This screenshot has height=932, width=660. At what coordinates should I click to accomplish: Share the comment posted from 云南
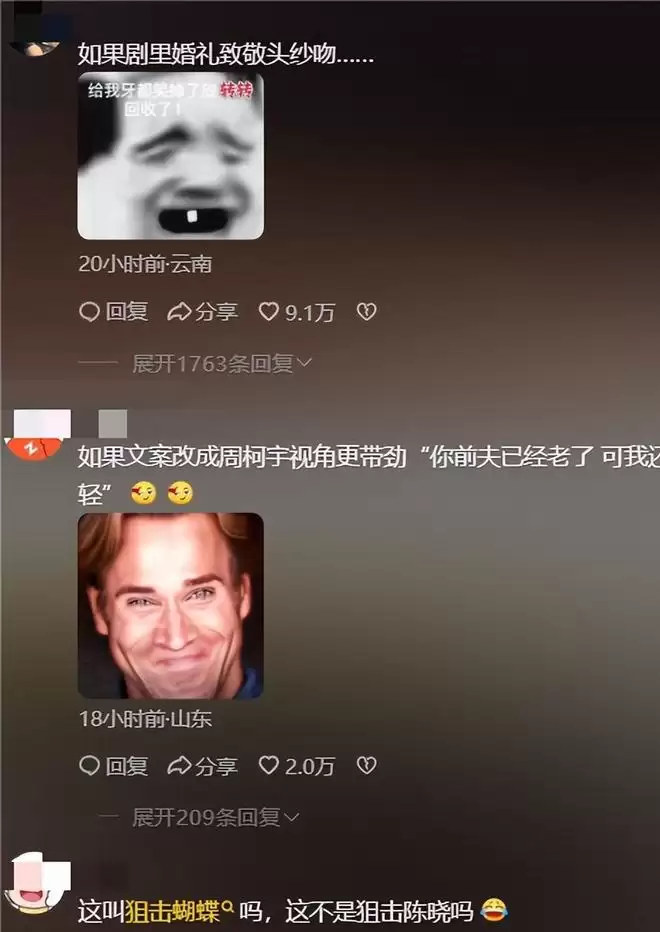pos(202,312)
